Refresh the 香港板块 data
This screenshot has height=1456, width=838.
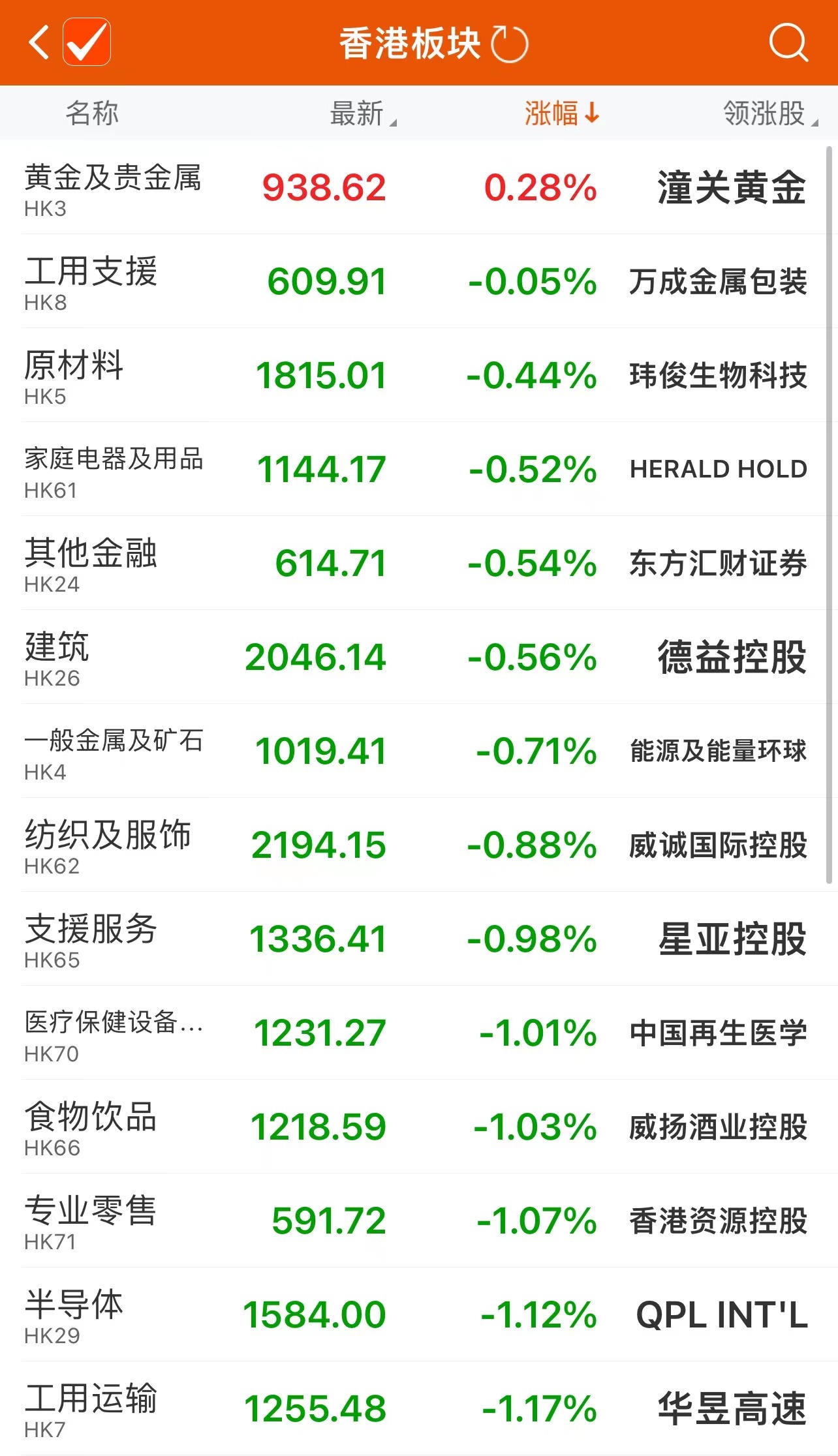509,44
